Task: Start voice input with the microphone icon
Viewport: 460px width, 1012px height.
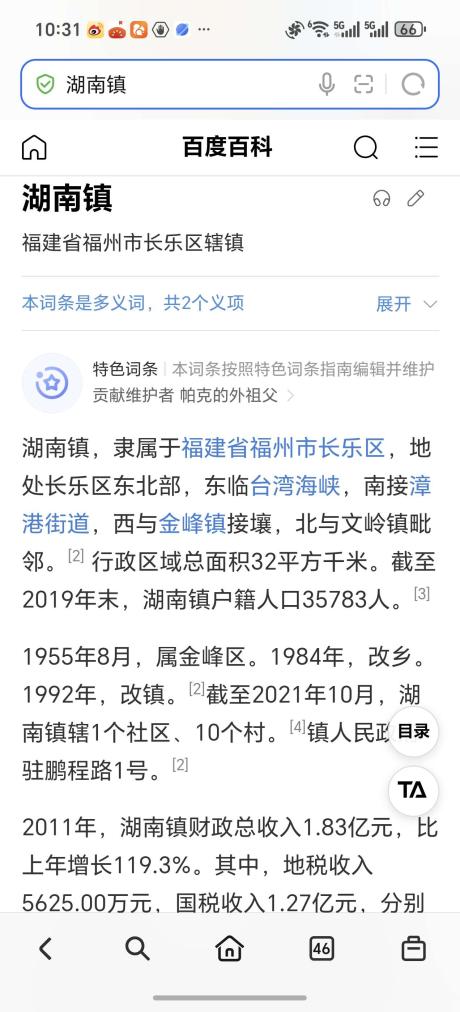Action: coord(327,85)
